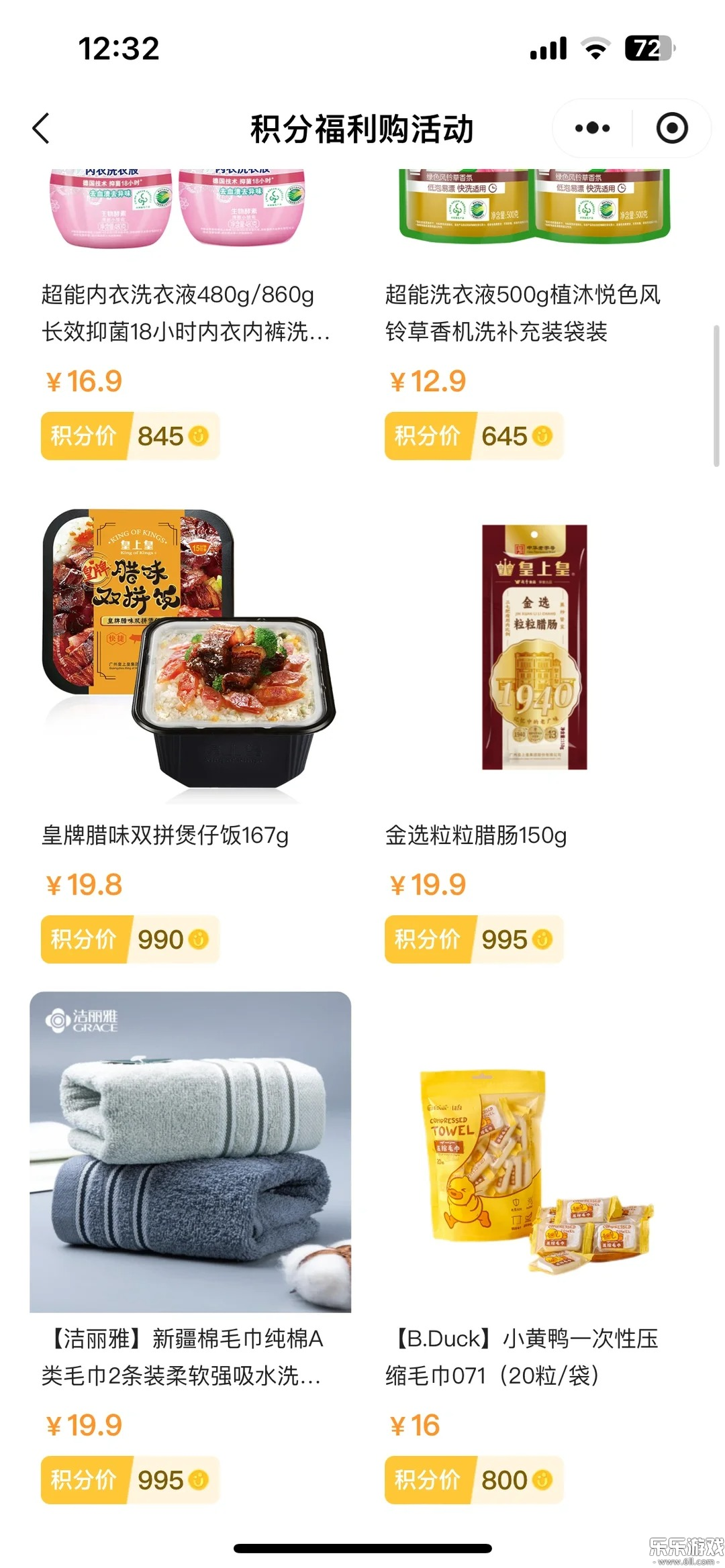The image size is (725, 1568).
Task: Open 超能洗衣液500g植沐悦色风铃草香 product
Action: coord(524,312)
